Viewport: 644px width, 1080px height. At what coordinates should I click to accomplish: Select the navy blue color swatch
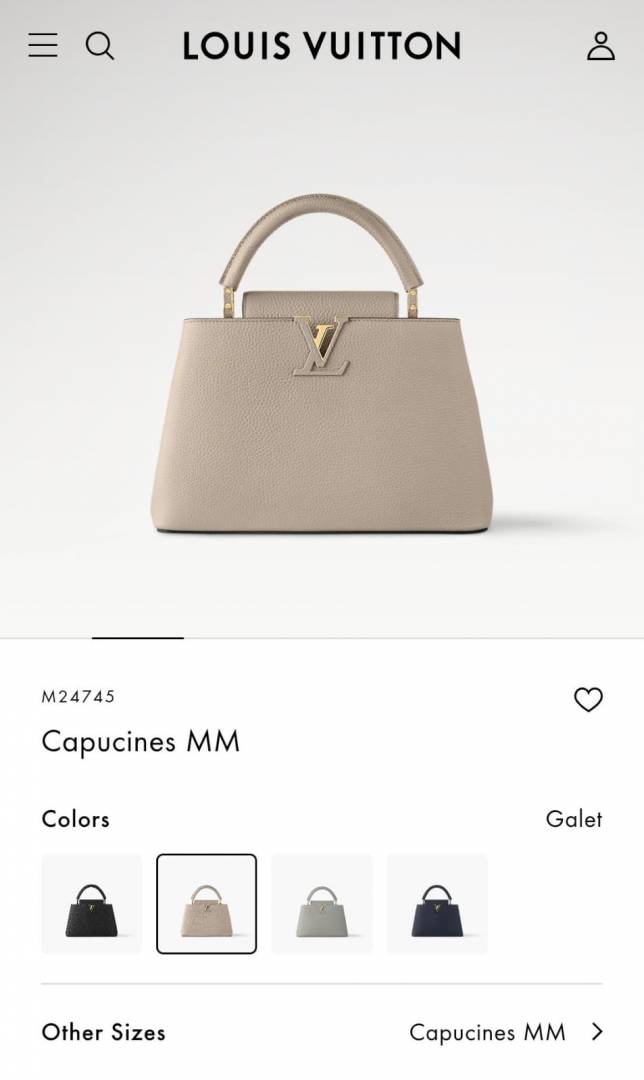[437, 904]
